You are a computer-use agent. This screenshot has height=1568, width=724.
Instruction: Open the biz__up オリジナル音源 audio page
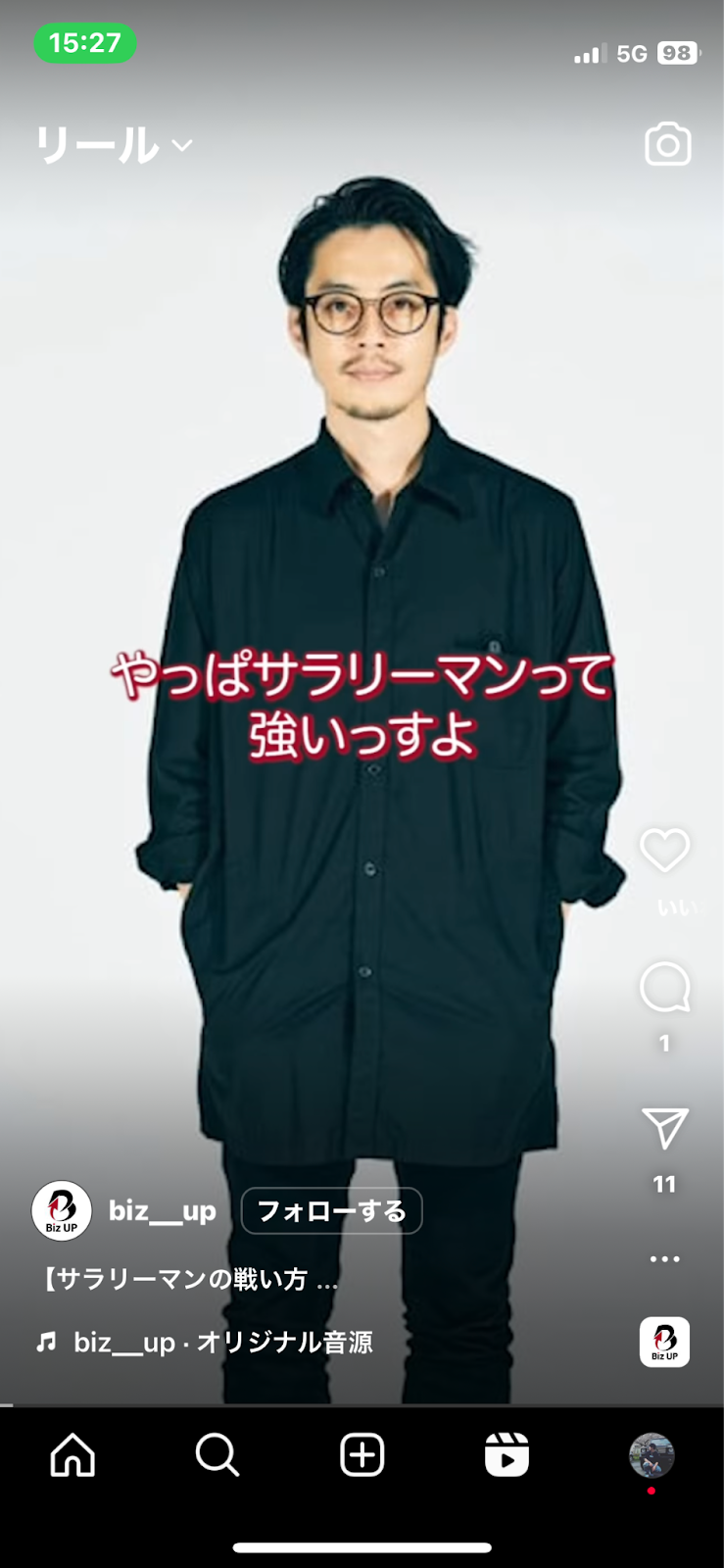[x=221, y=1342]
